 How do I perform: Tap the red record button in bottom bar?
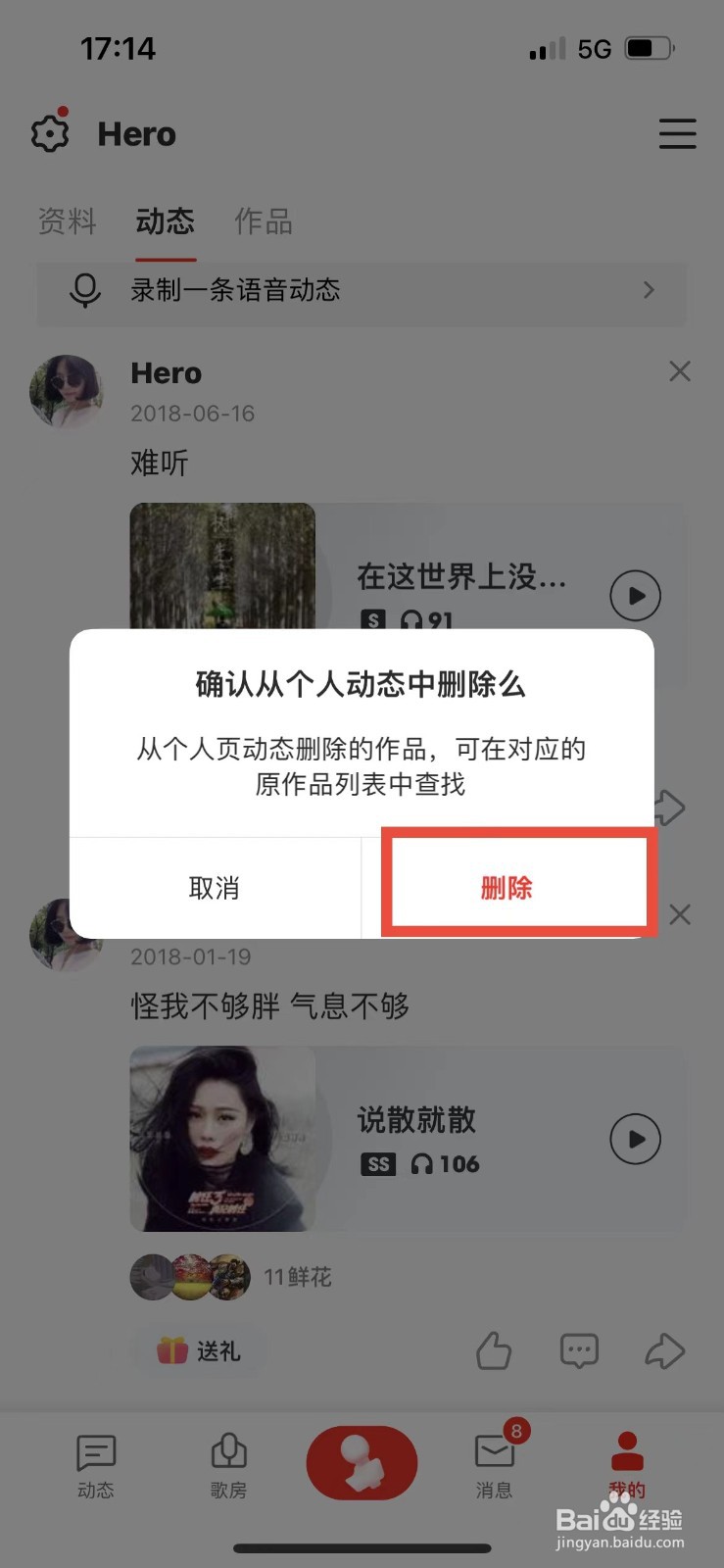[x=362, y=1462]
